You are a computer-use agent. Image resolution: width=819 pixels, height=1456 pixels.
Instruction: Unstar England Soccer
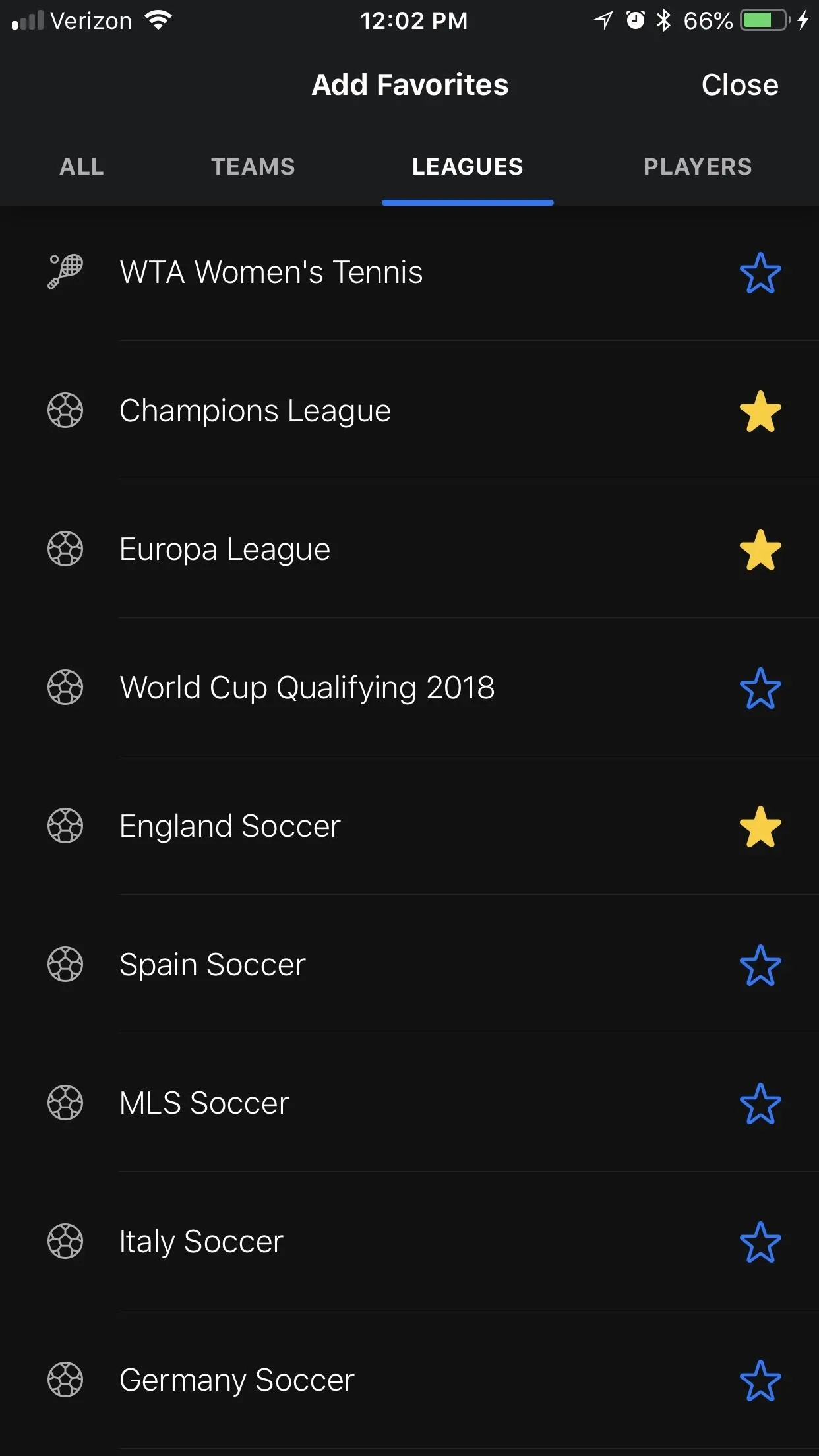(x=760, y=827)
